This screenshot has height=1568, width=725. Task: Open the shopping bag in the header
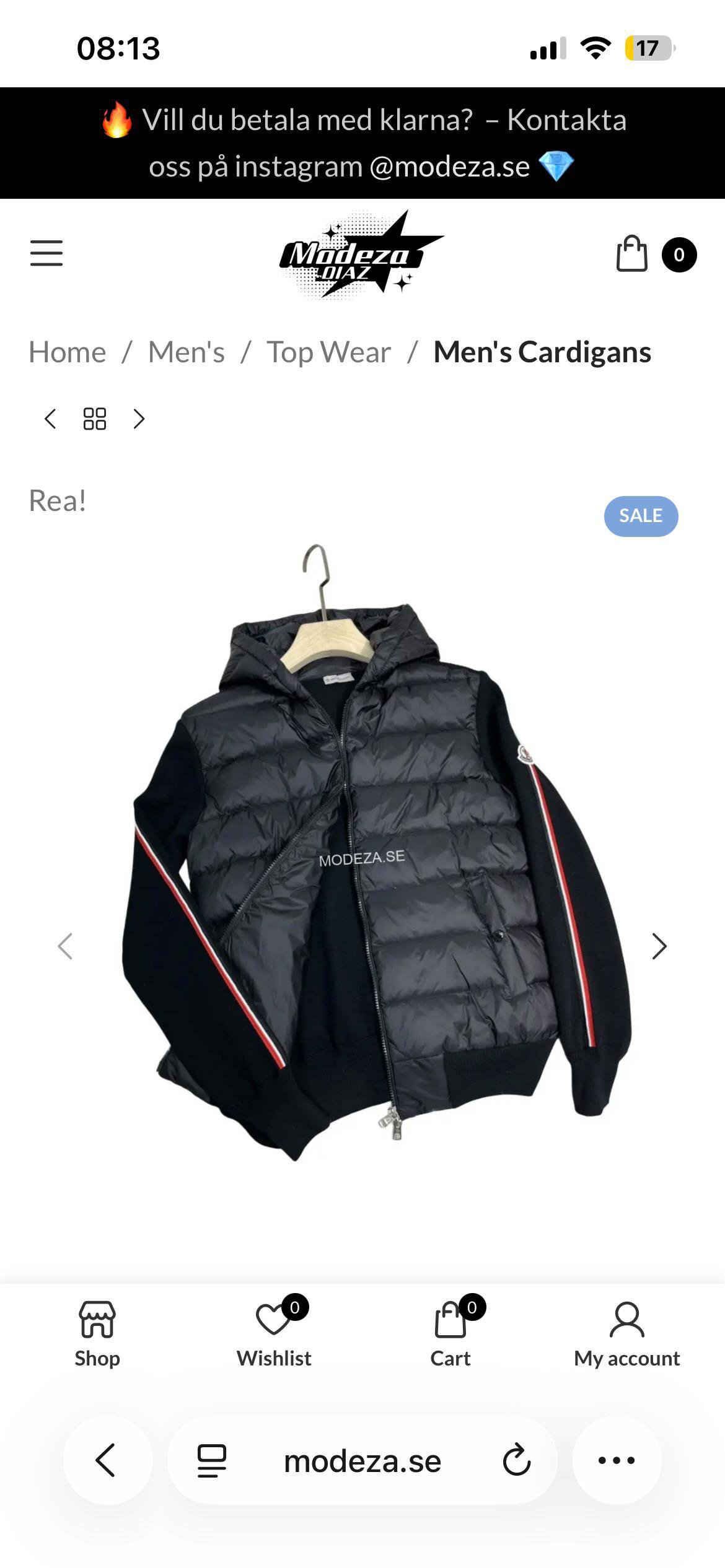pyautogui.click(x=632, y=253)
